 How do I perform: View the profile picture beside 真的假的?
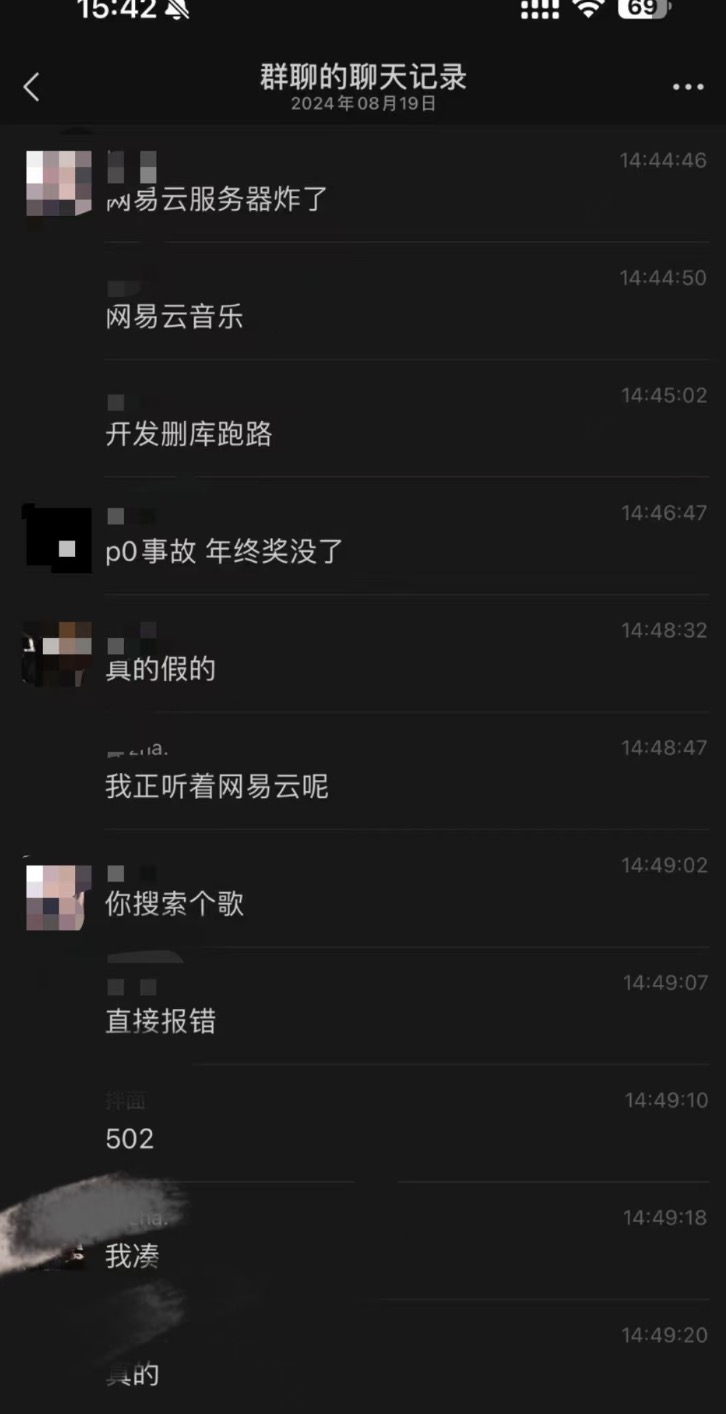[58, 654]
